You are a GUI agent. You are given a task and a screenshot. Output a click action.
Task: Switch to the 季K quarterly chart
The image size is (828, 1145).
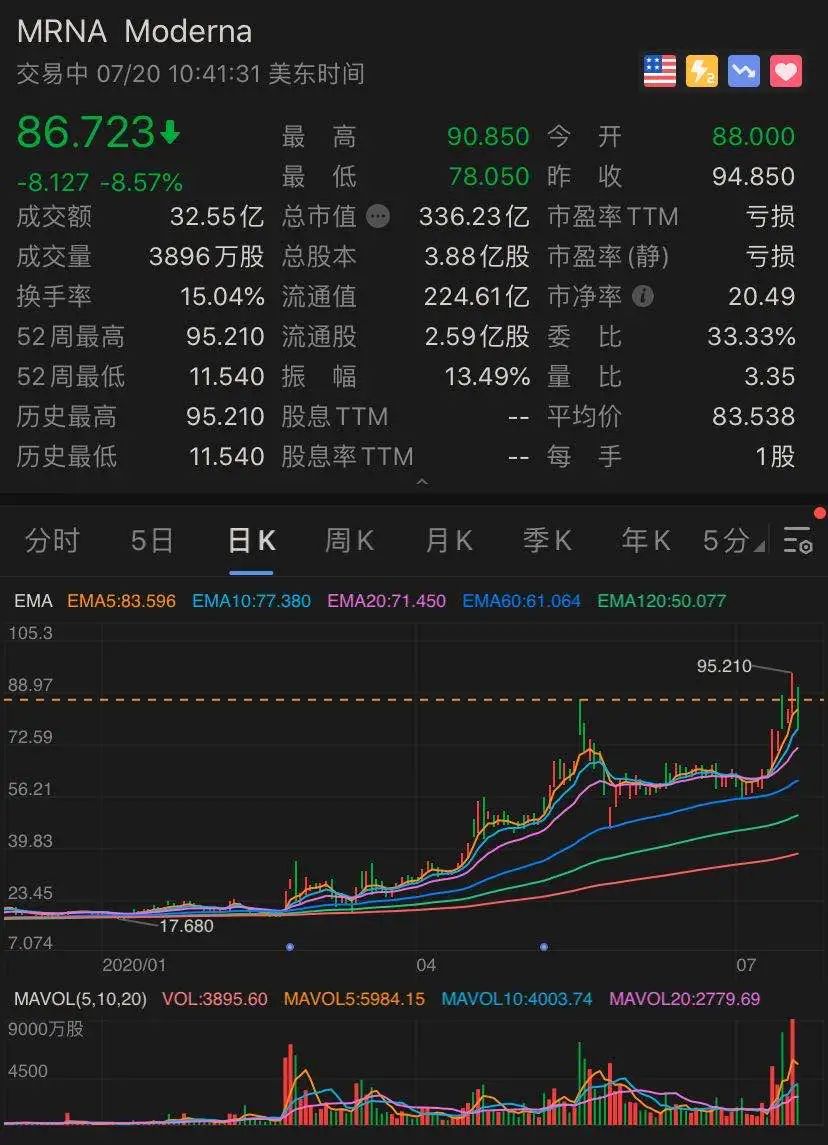pos(547,541)
